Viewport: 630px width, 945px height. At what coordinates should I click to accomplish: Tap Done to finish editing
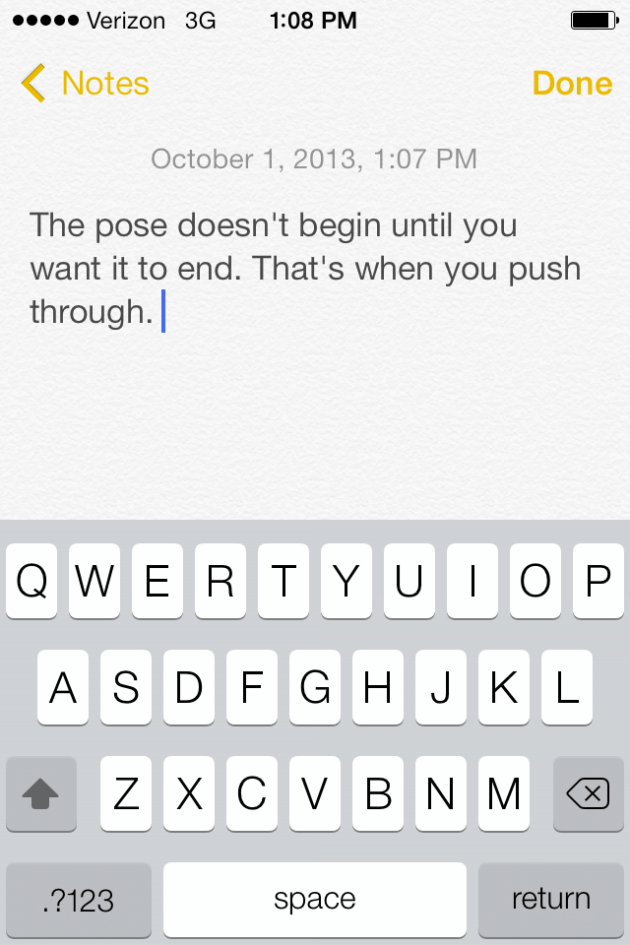coord(572,84)
